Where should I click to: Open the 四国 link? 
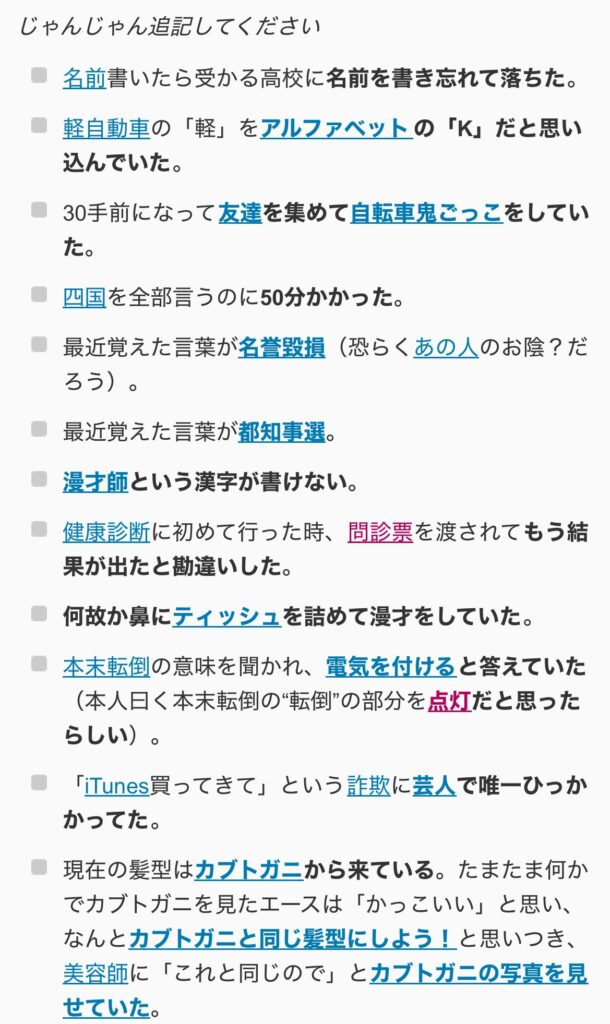tap(84, 298)
